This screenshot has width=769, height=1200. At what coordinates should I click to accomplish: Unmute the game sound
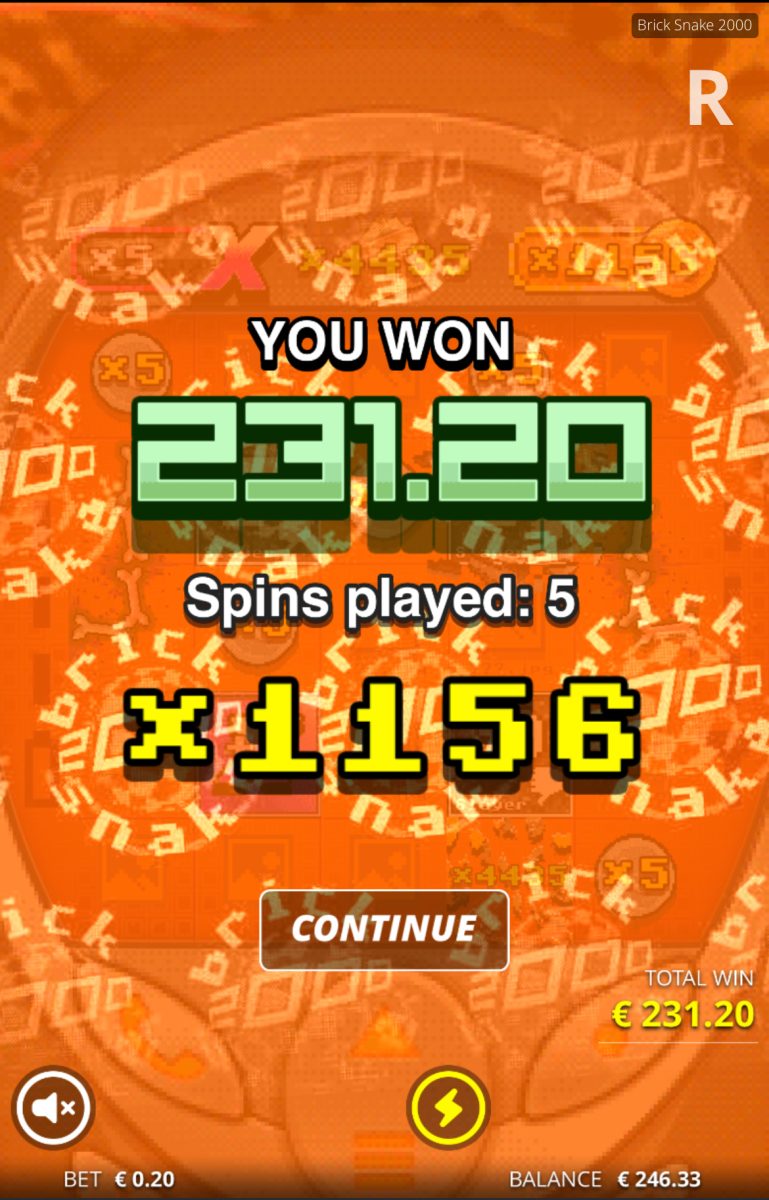pos(52,1108)
